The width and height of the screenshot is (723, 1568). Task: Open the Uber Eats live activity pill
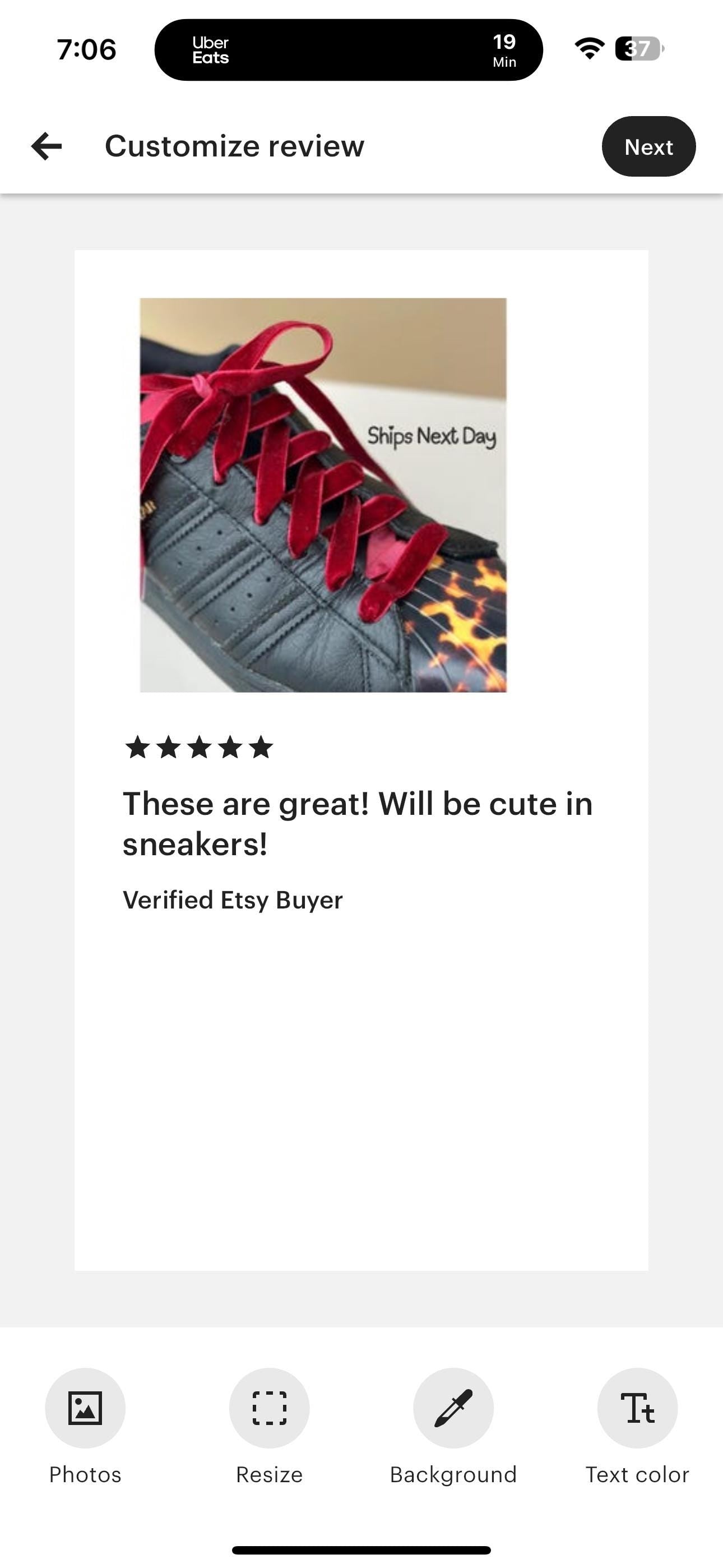pos(348,50)
